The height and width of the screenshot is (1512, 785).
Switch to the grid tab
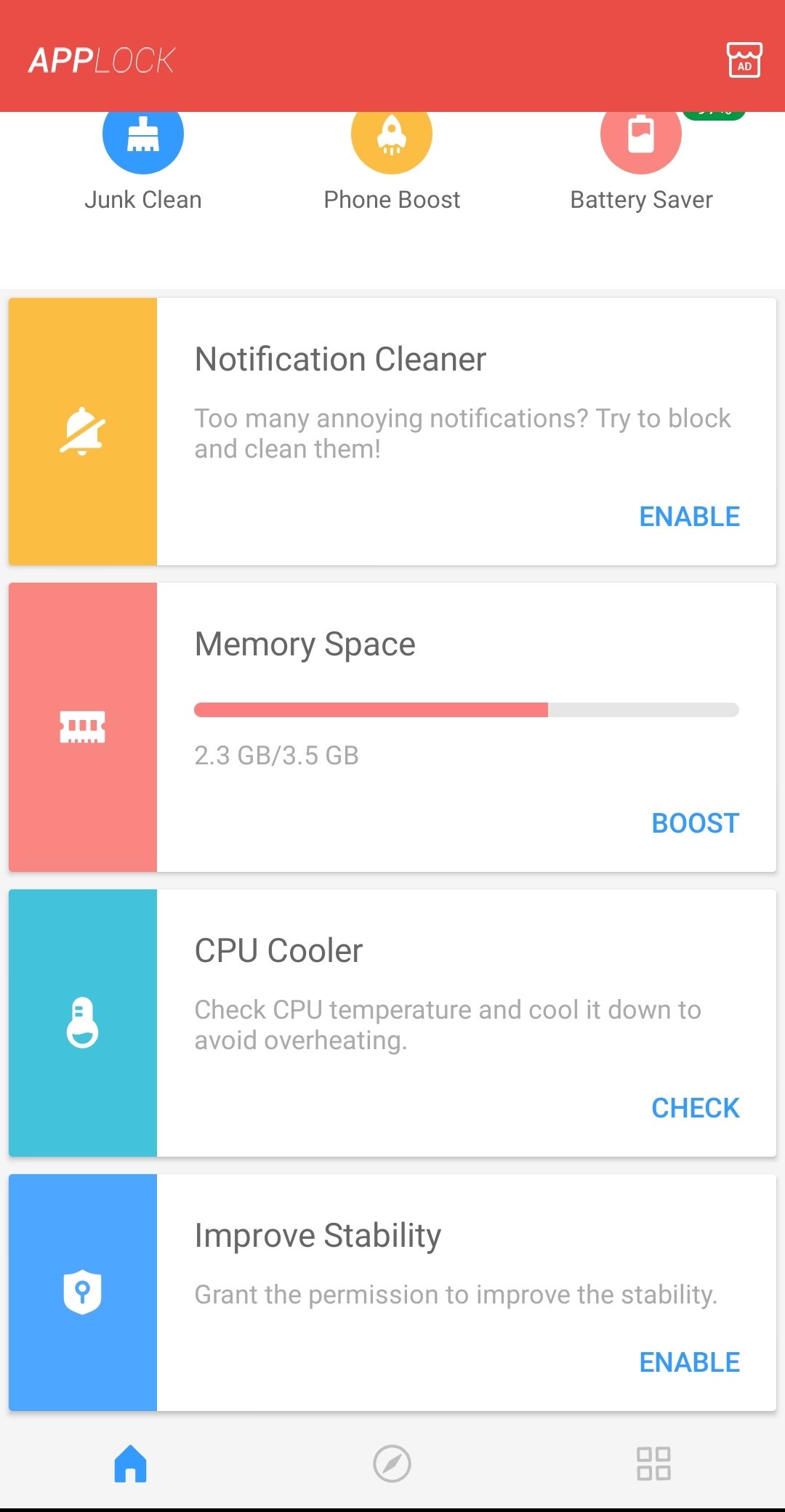(x=653, y=1463)
